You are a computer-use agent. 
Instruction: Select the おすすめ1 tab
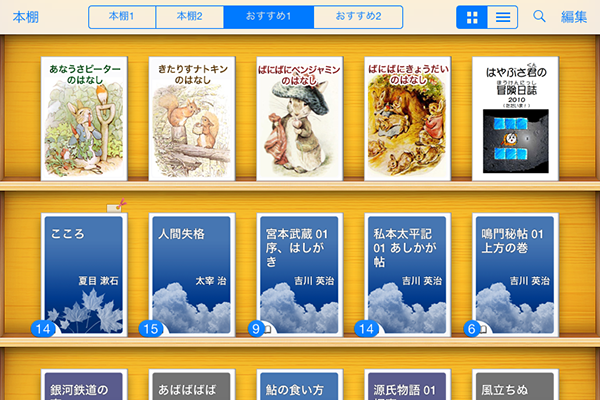(268, 17)
